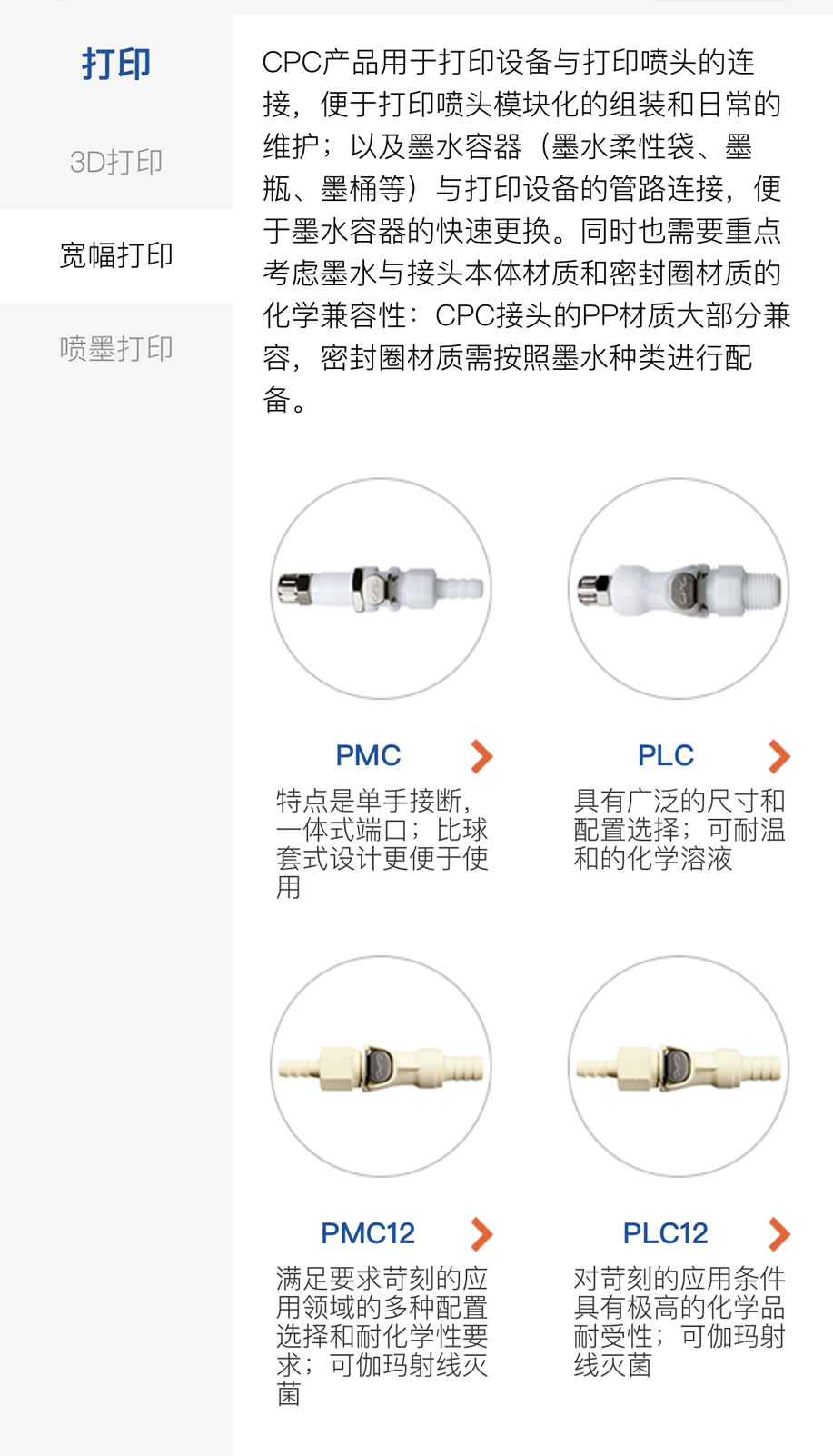Open the PLC12 connector image

tap(679, 1066)
